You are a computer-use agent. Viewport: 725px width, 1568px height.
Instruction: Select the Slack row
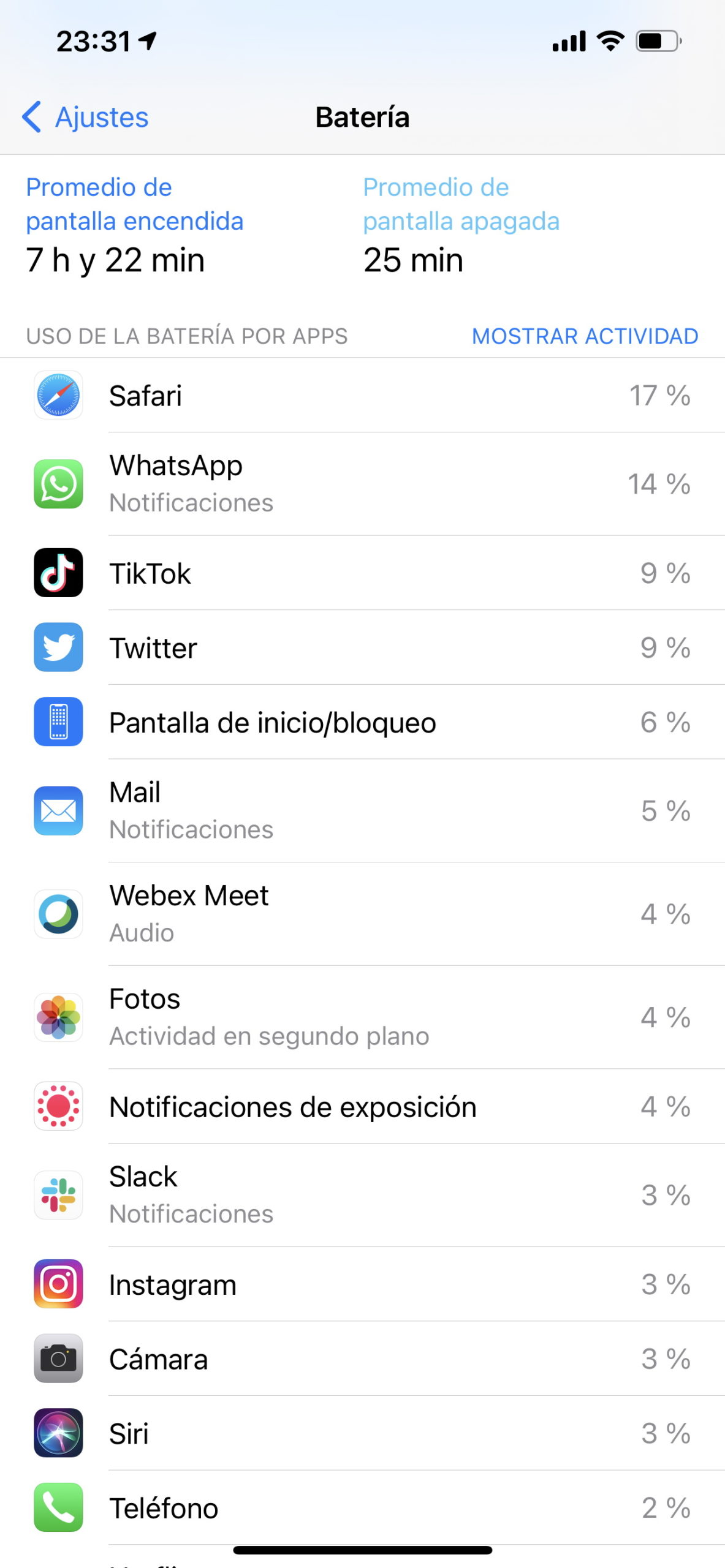click(x=362, y=1195)
